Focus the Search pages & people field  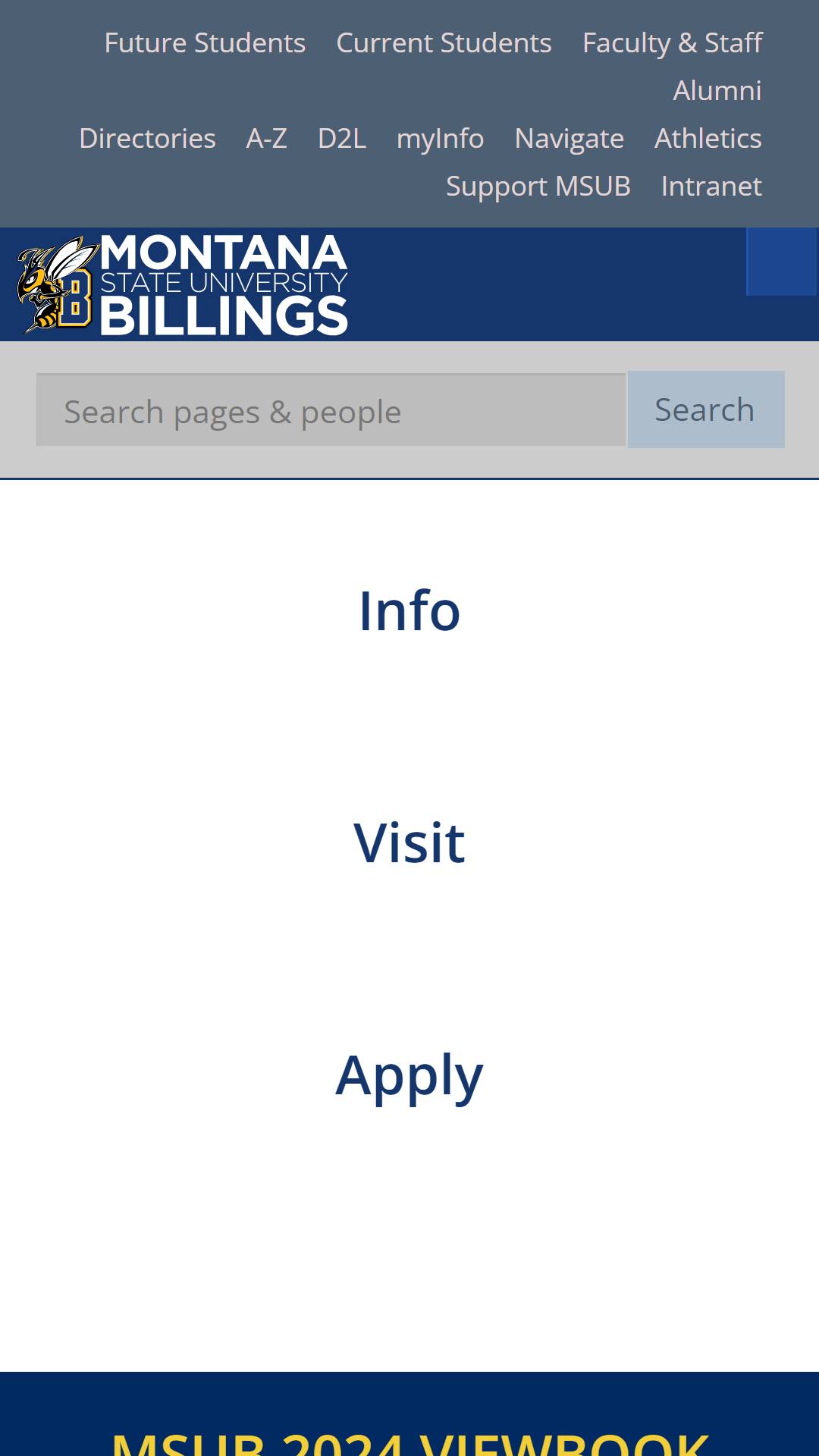pyautogui.click(x=331, y=409)
